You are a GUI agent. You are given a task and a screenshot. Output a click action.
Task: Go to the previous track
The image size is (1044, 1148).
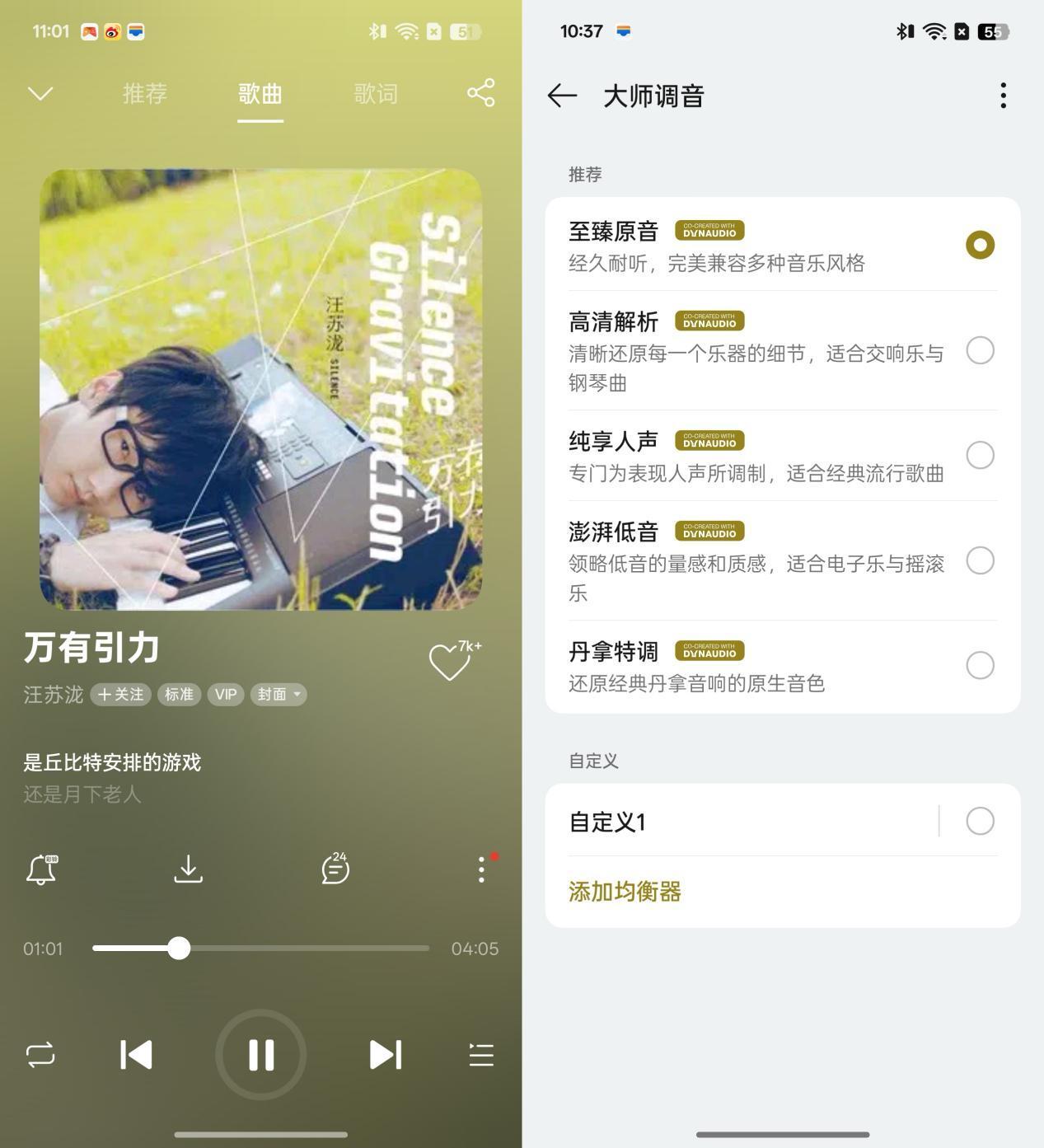point(137,1055)
